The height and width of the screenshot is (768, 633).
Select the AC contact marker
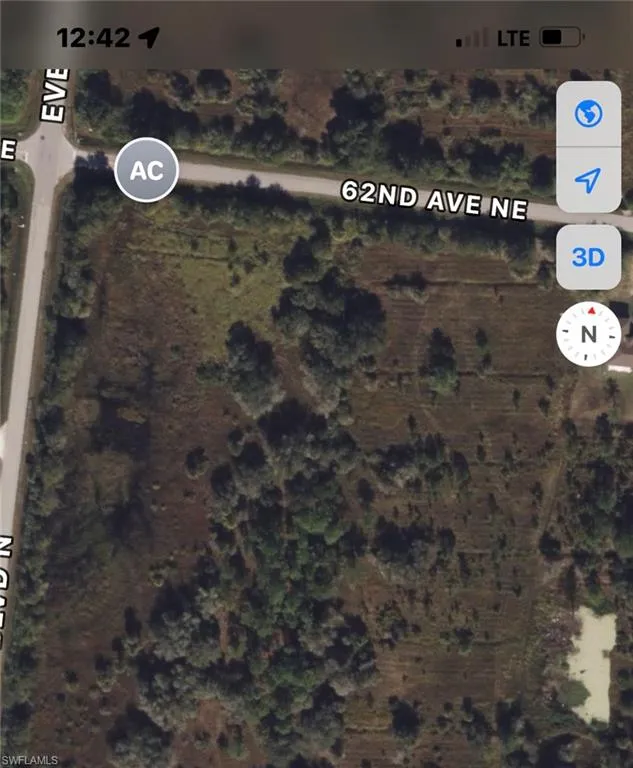click(x=147, y=170)
